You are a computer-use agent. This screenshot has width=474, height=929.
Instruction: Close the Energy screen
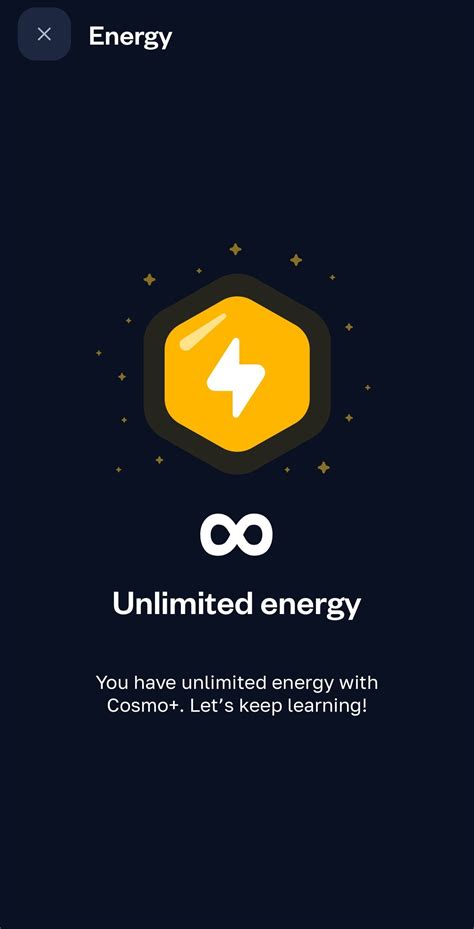click(44, 34)
